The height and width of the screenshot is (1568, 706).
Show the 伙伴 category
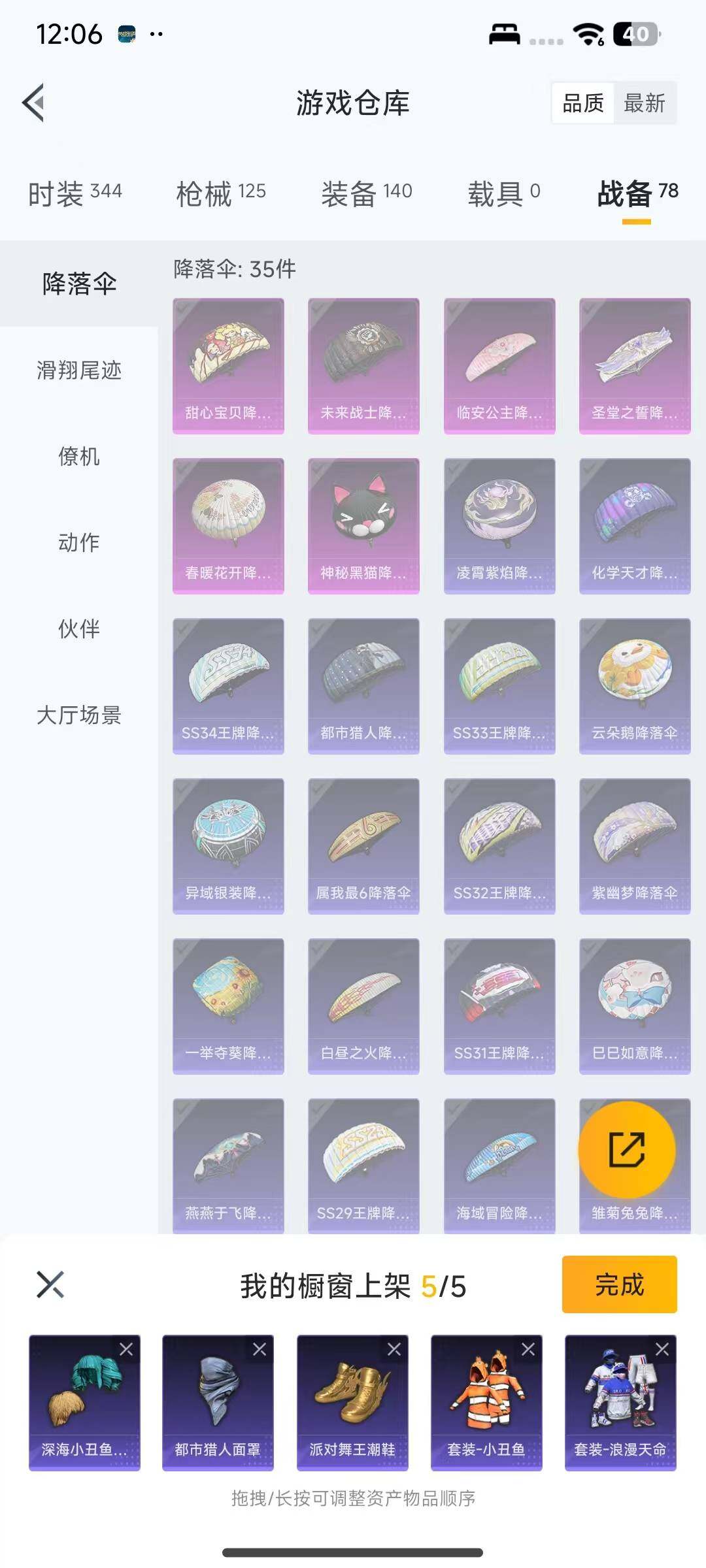coord(79,629)
